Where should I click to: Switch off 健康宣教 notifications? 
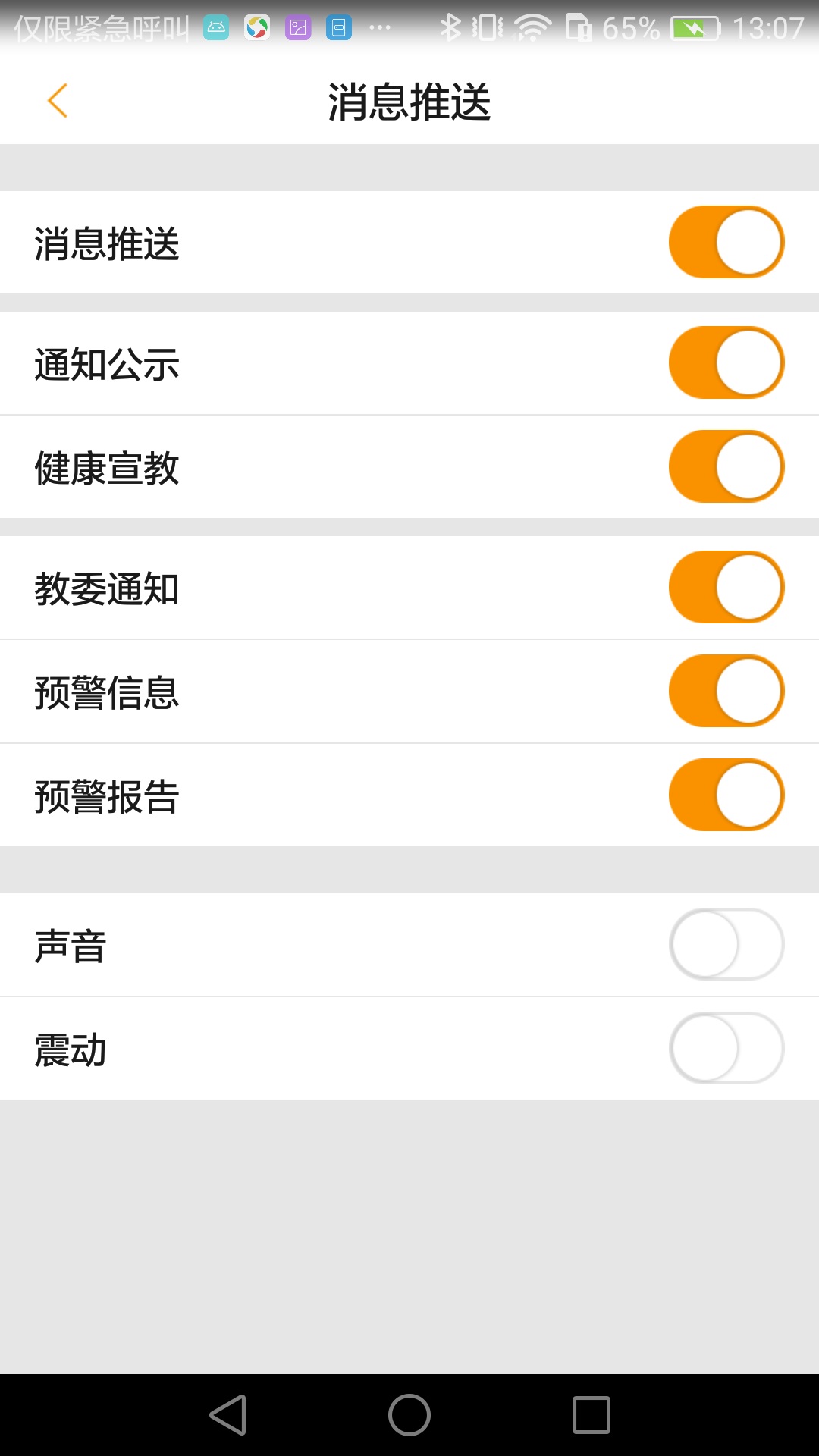pyautogui.click(x=726, y=467)
